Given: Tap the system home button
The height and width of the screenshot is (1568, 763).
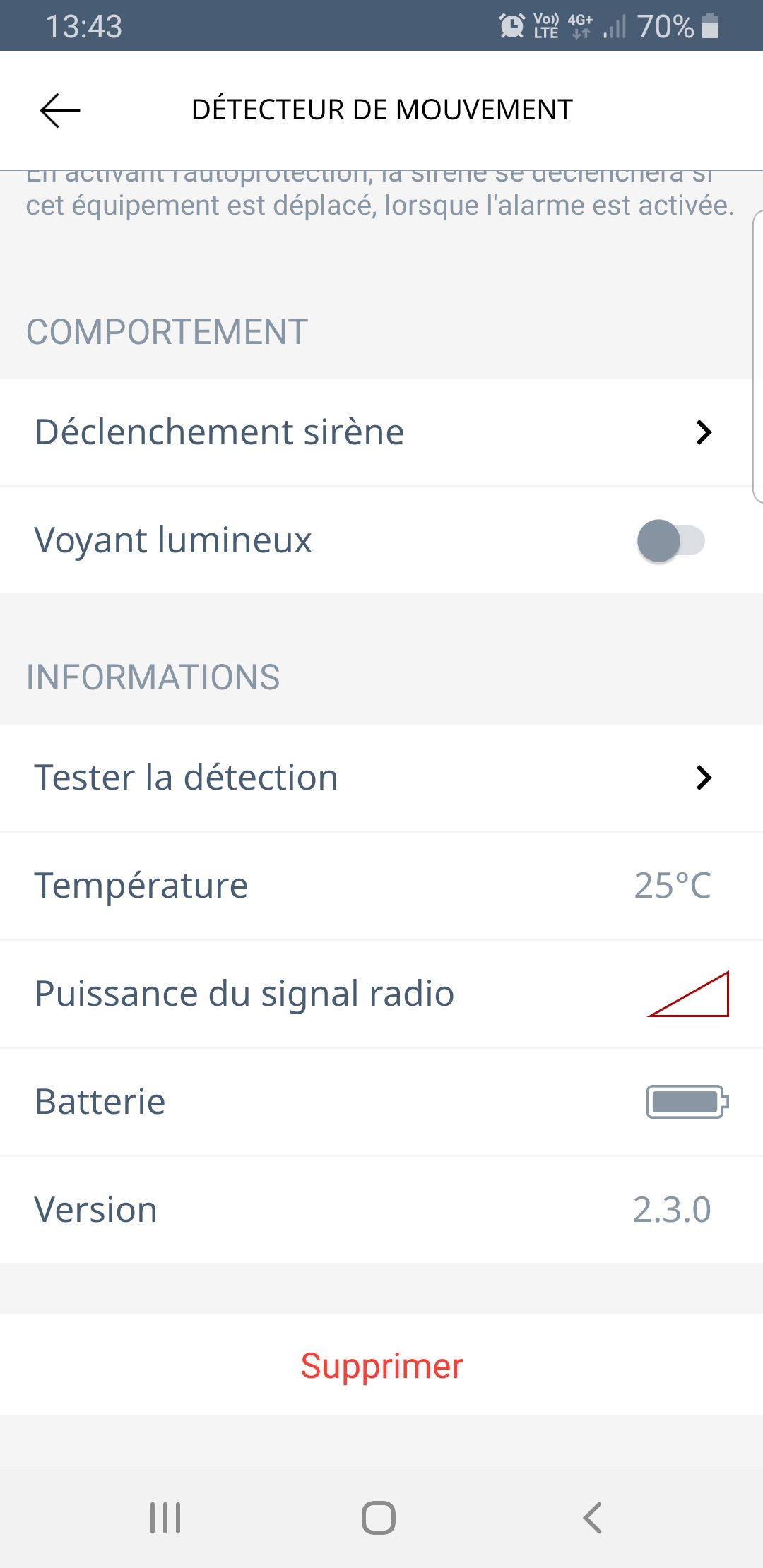Looking at the screenshot, I should (379, 1517).
